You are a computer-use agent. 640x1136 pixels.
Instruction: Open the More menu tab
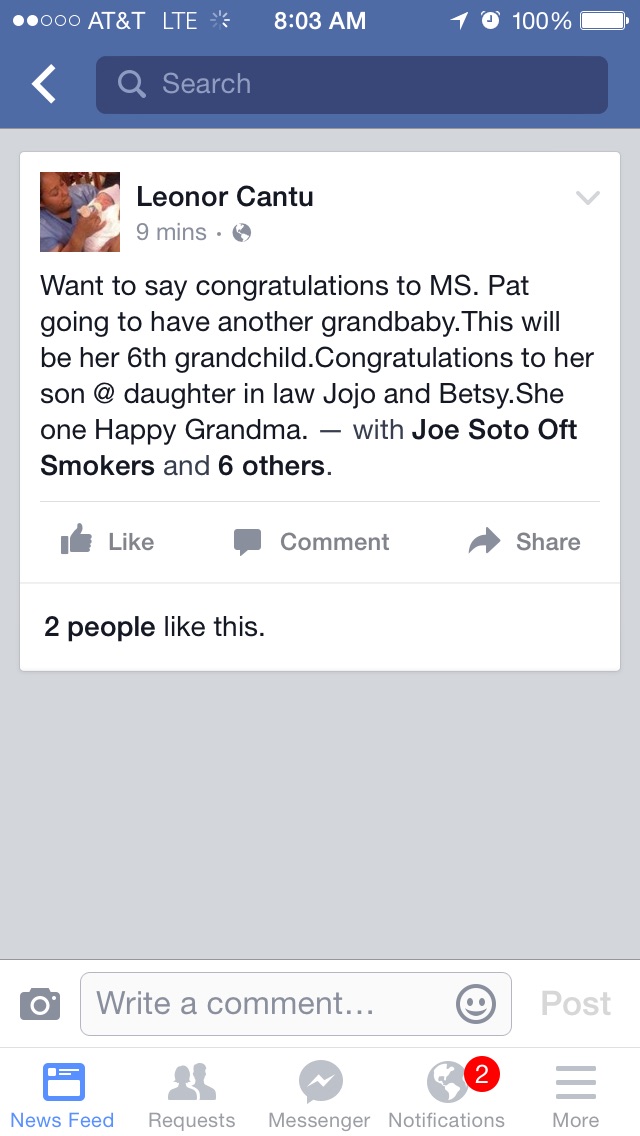575,1095
